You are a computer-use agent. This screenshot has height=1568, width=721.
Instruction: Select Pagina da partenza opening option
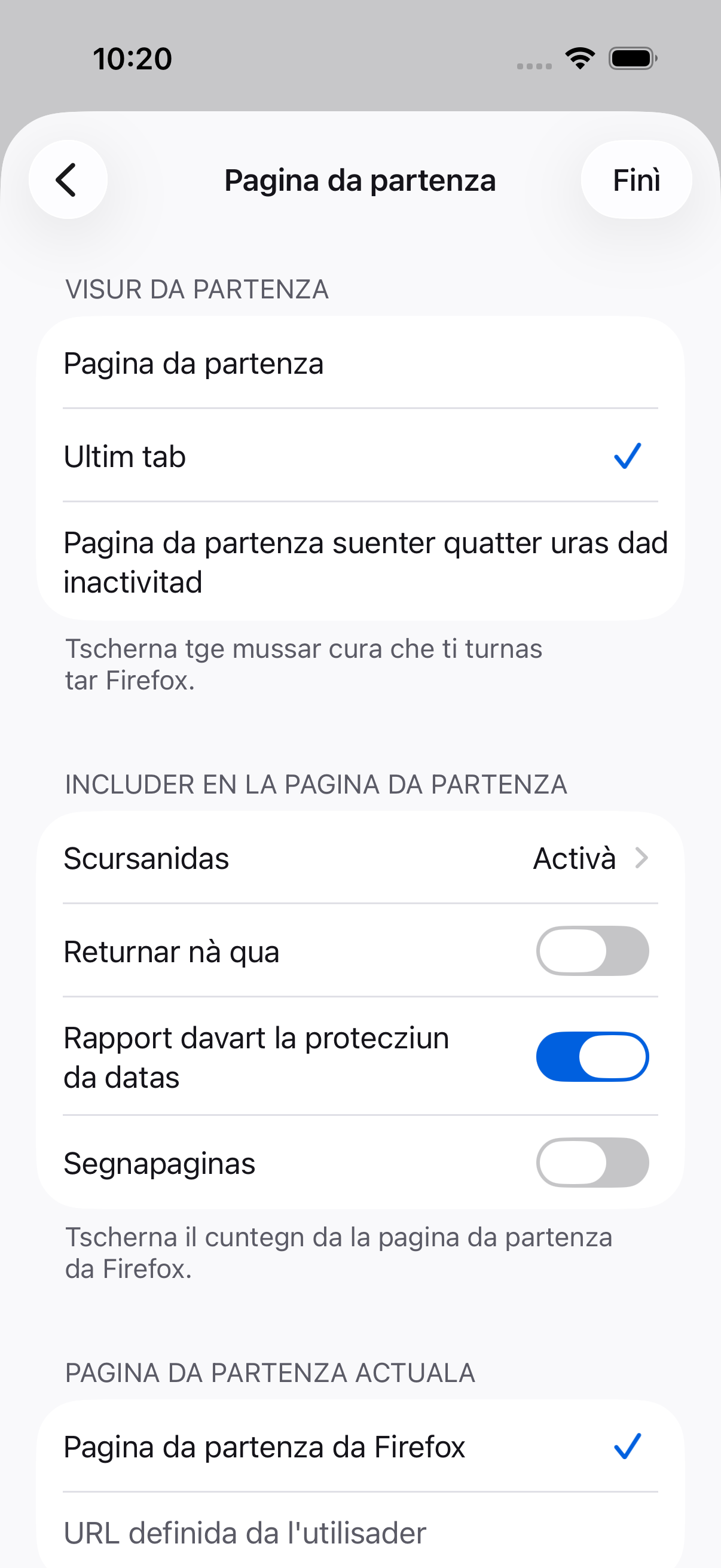(x=360, y=363)
